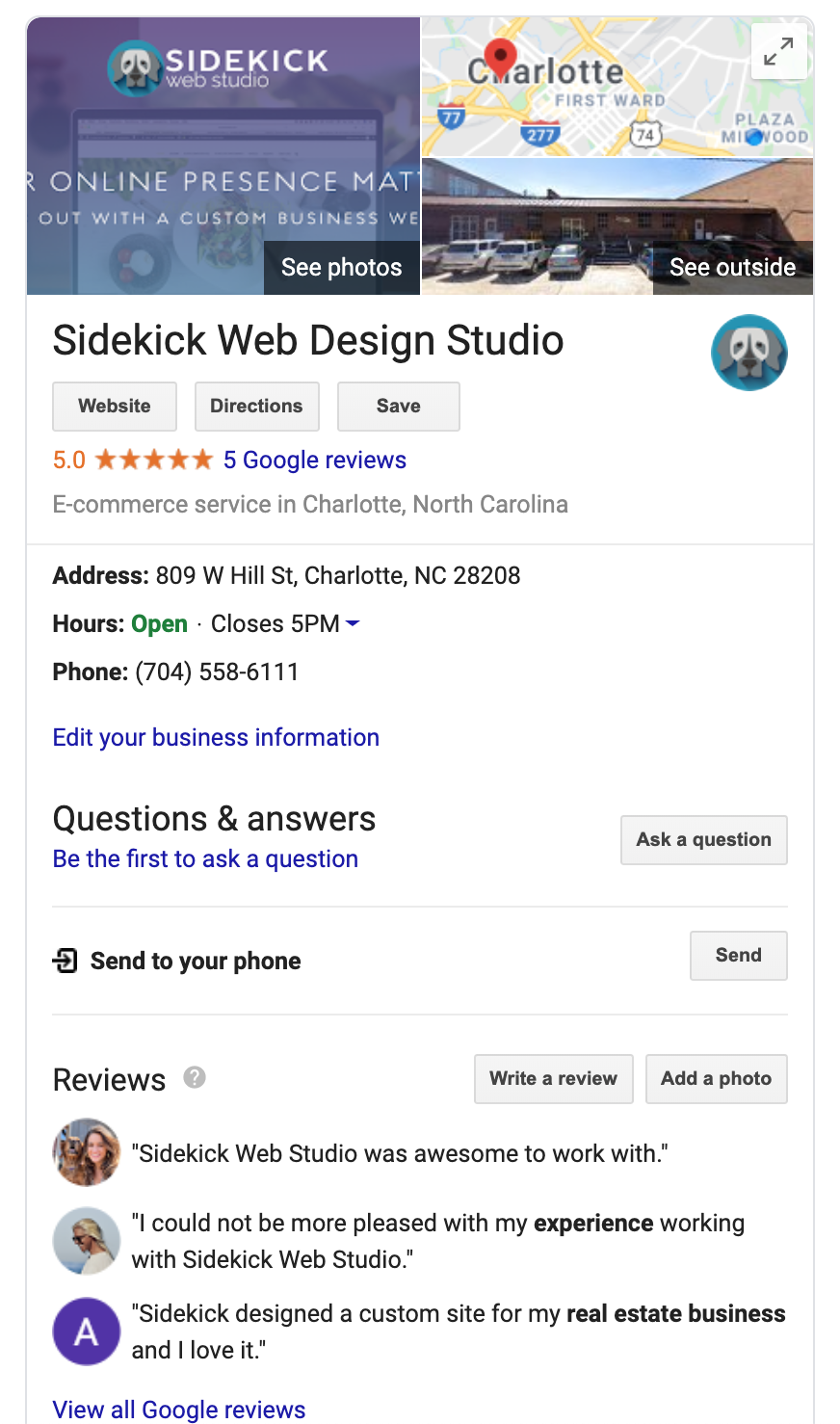Open the See outside street view
This screenshot has width=840, height=1424.
tap(732, 267)
